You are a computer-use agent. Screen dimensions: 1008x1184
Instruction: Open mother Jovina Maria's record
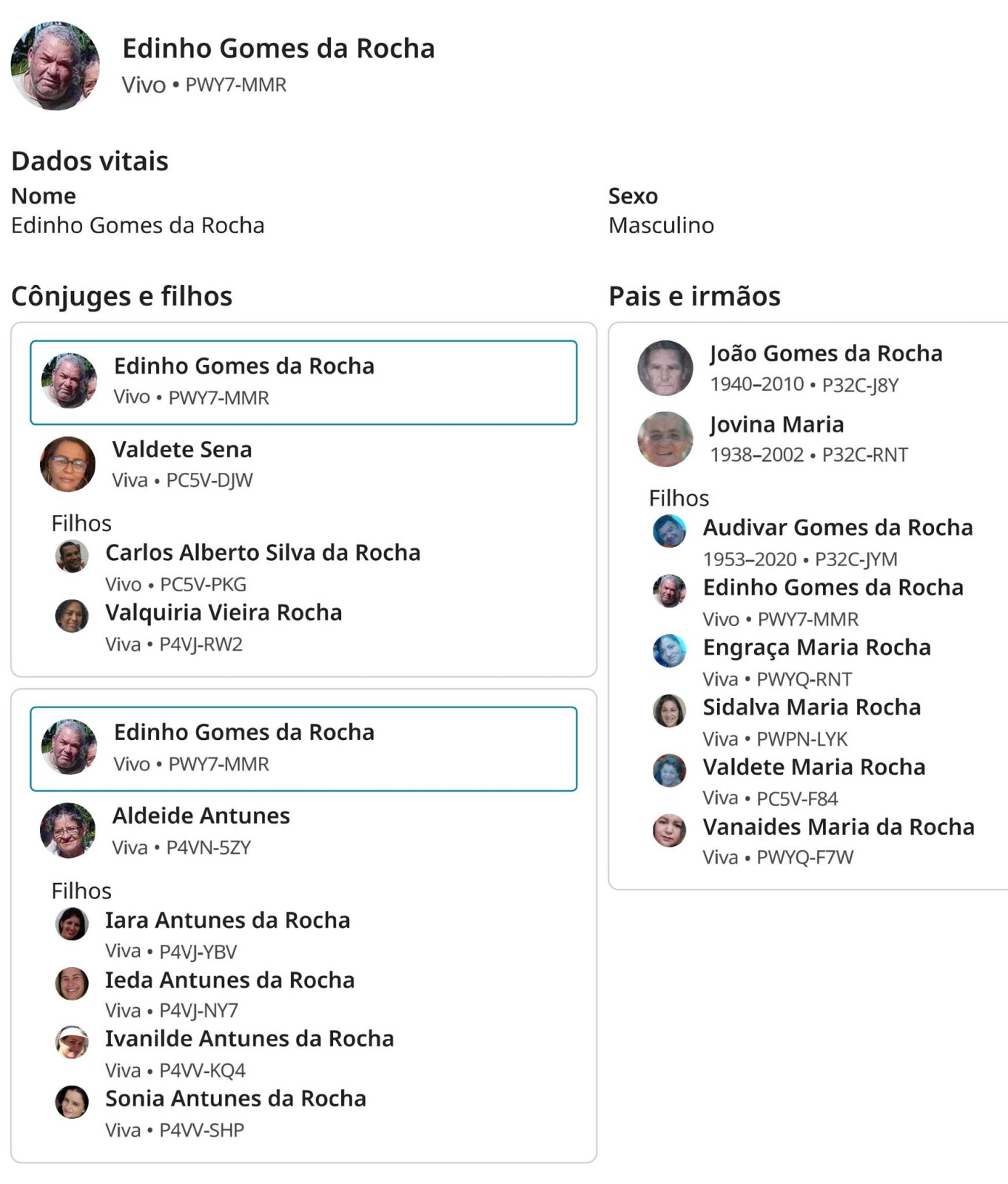click(x=776, y=425)
